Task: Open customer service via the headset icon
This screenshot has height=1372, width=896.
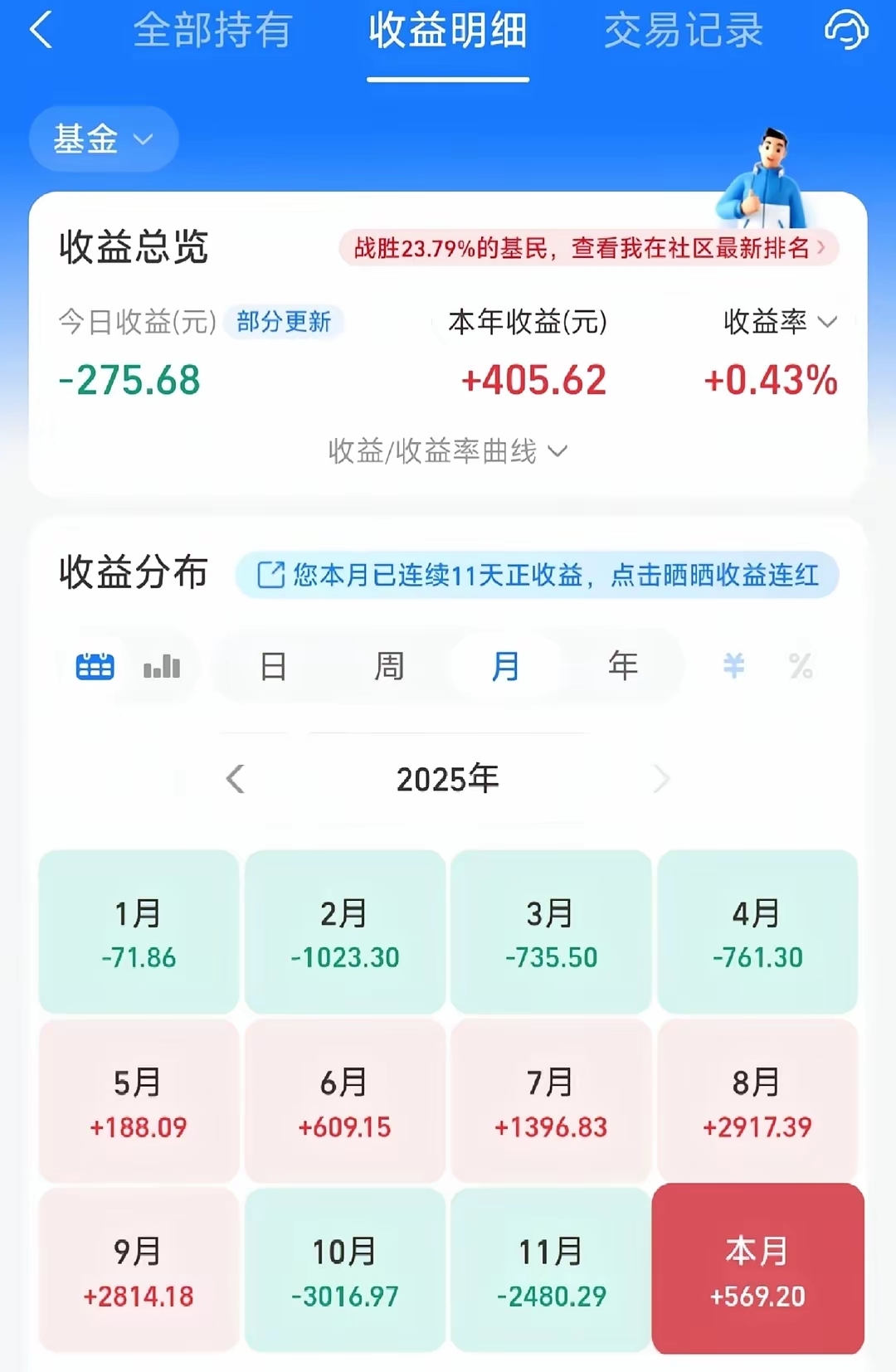Action: click(844, 32)
